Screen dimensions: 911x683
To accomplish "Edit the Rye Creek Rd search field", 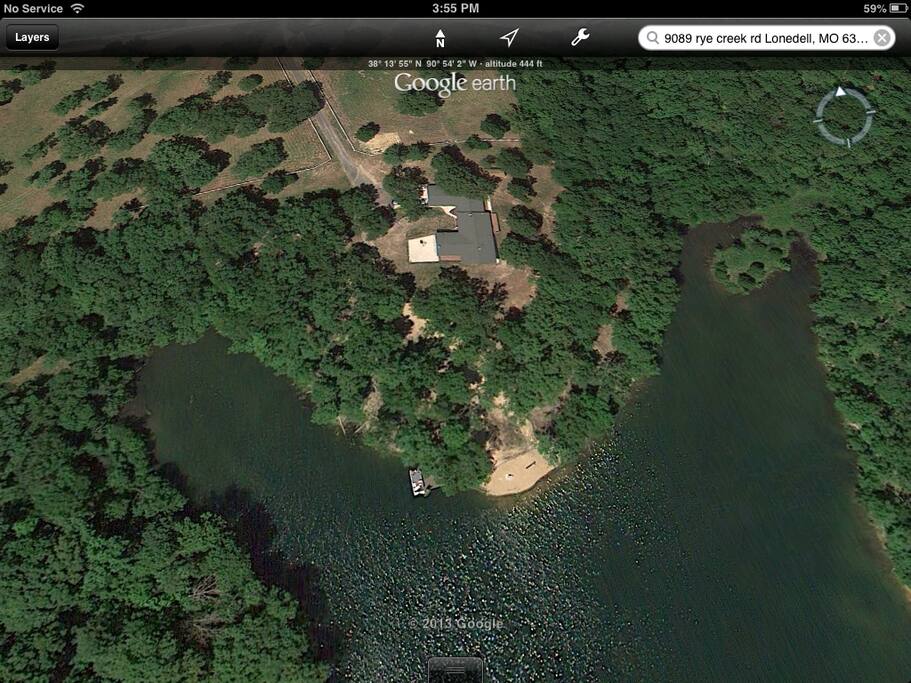I will [760, 38].
